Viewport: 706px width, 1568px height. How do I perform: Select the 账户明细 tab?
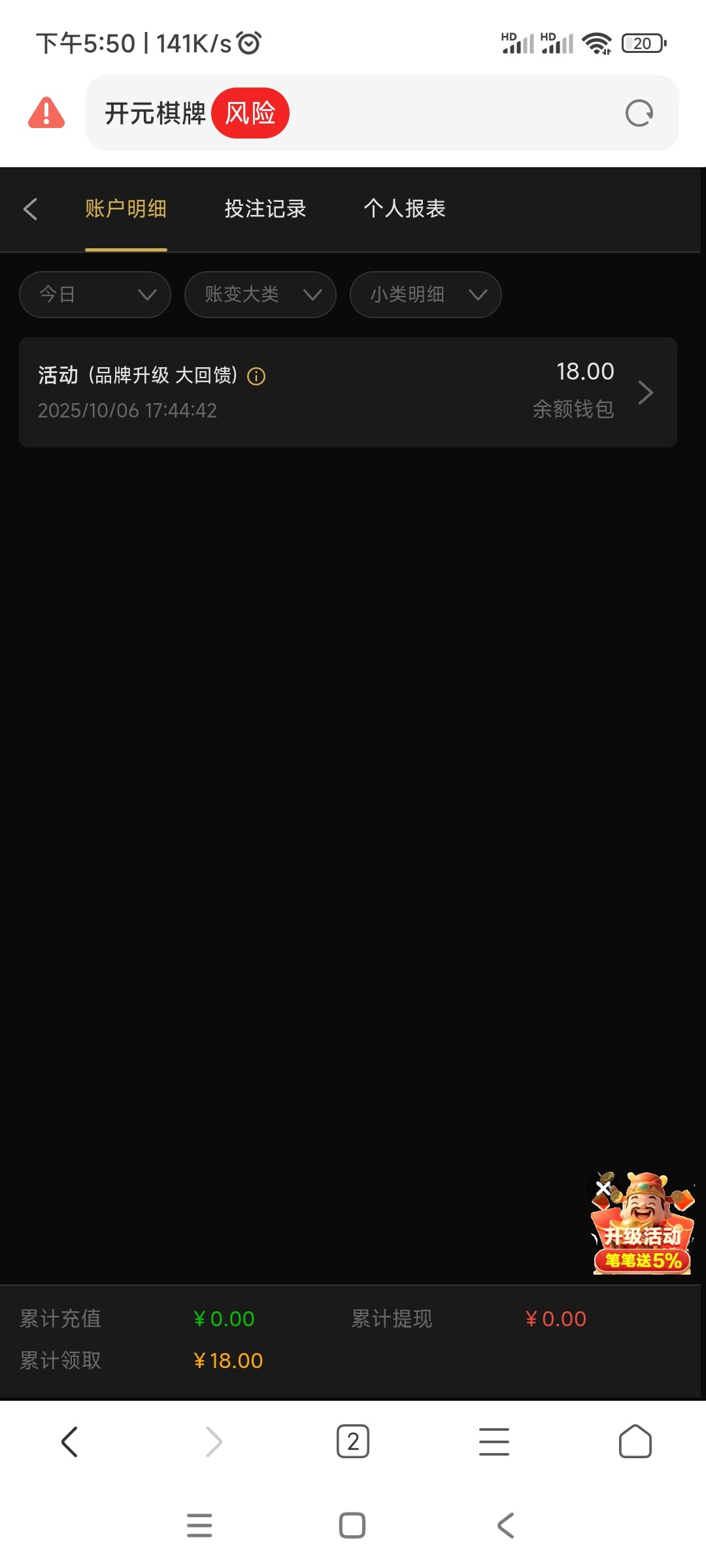click(126, 209)
